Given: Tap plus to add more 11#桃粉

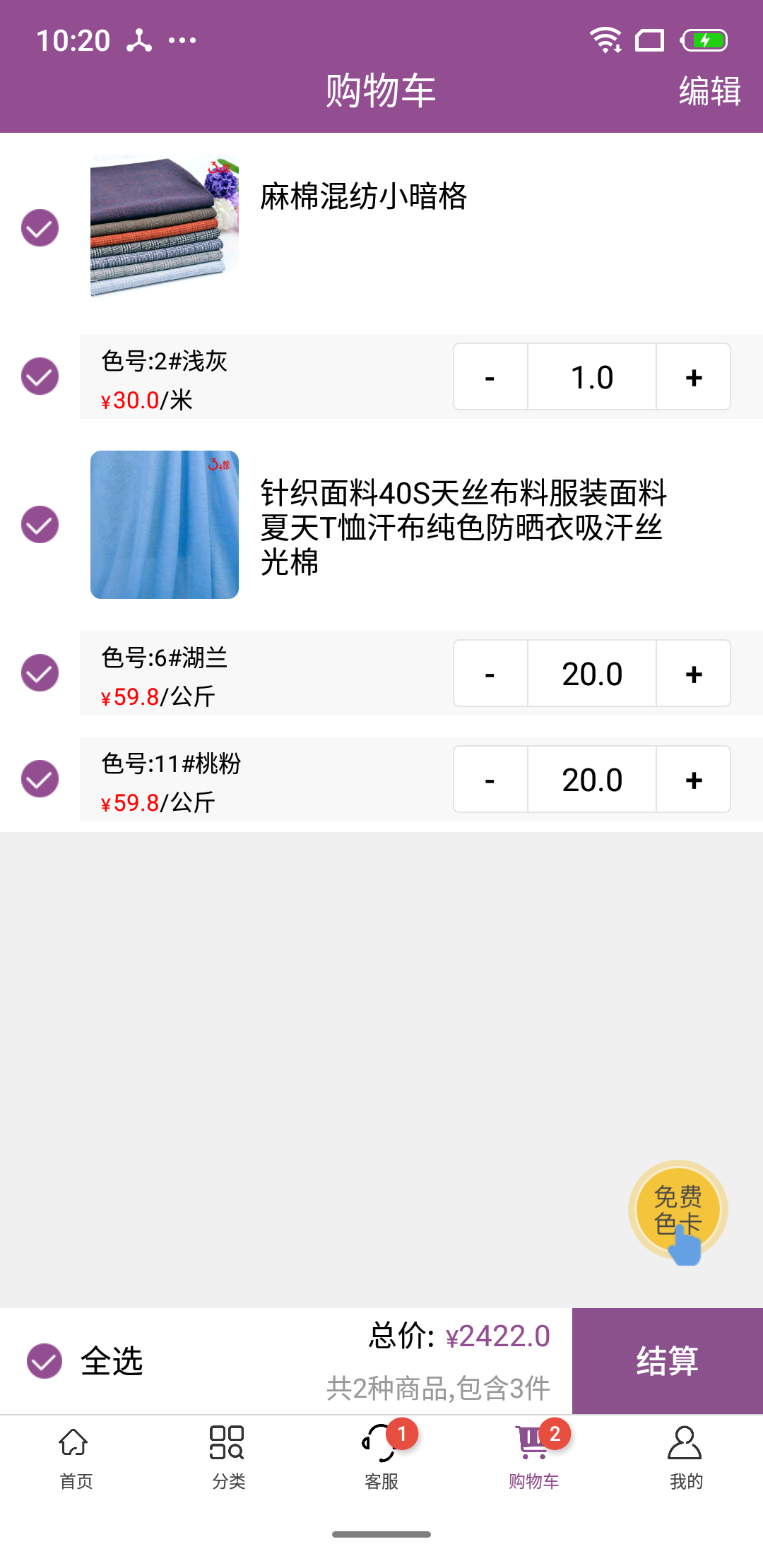Looking at the screenshot, I should tap(693, 779).
